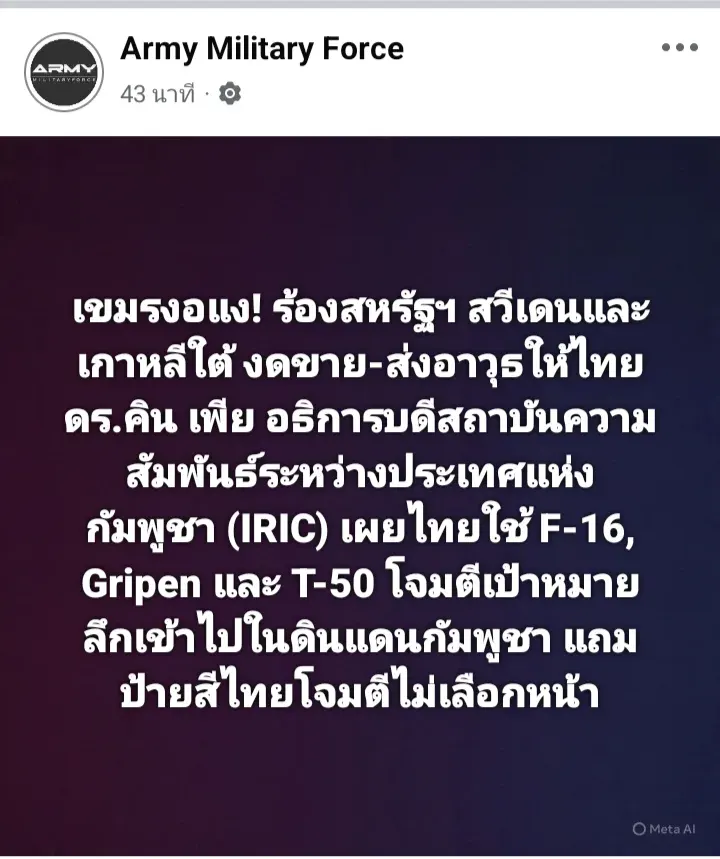Viewport: 720px width, 859px height.
Task: Open the Thai text post on dark background
Action: (360, 500)
